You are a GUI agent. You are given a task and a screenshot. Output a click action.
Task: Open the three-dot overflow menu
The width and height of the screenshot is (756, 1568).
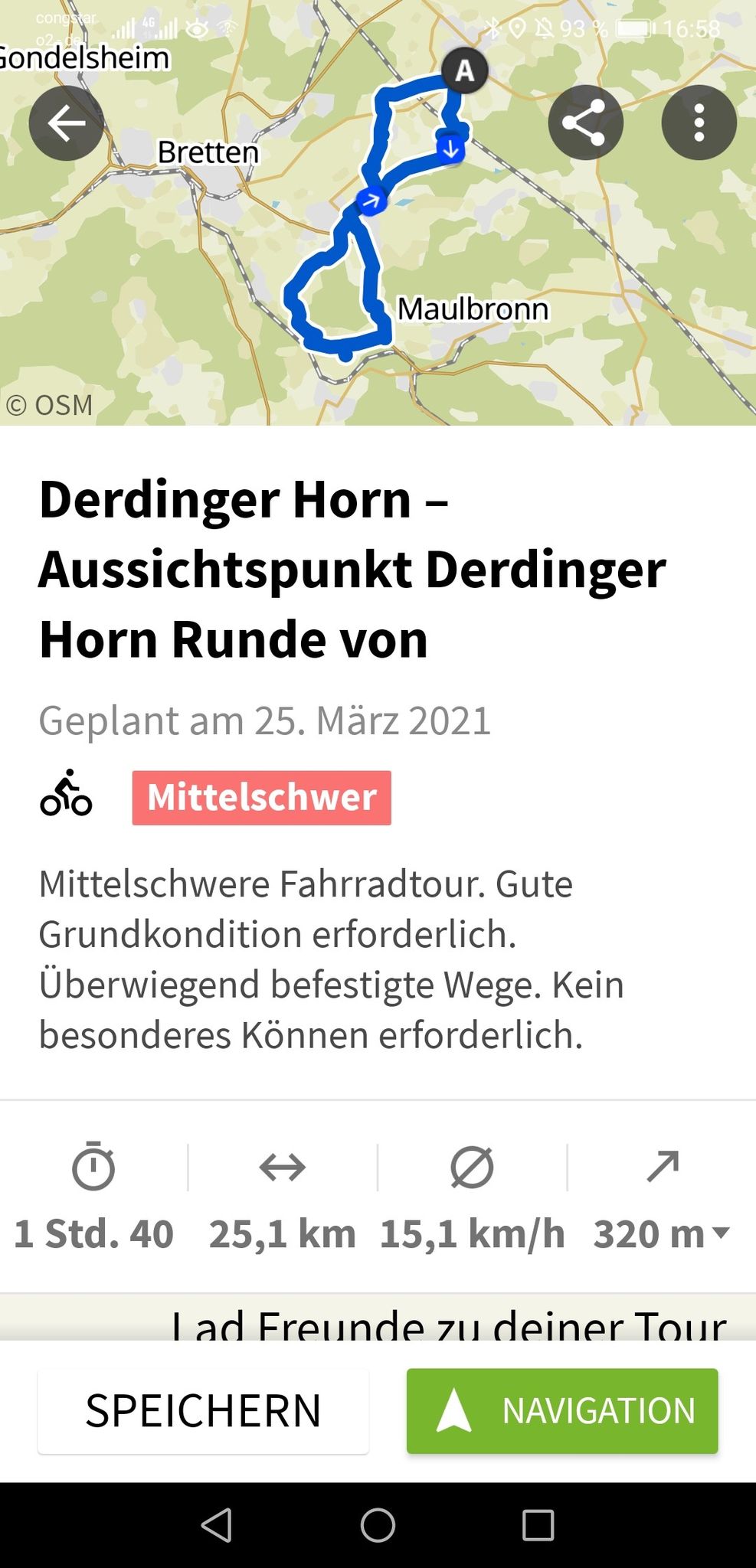coord(699,123)
